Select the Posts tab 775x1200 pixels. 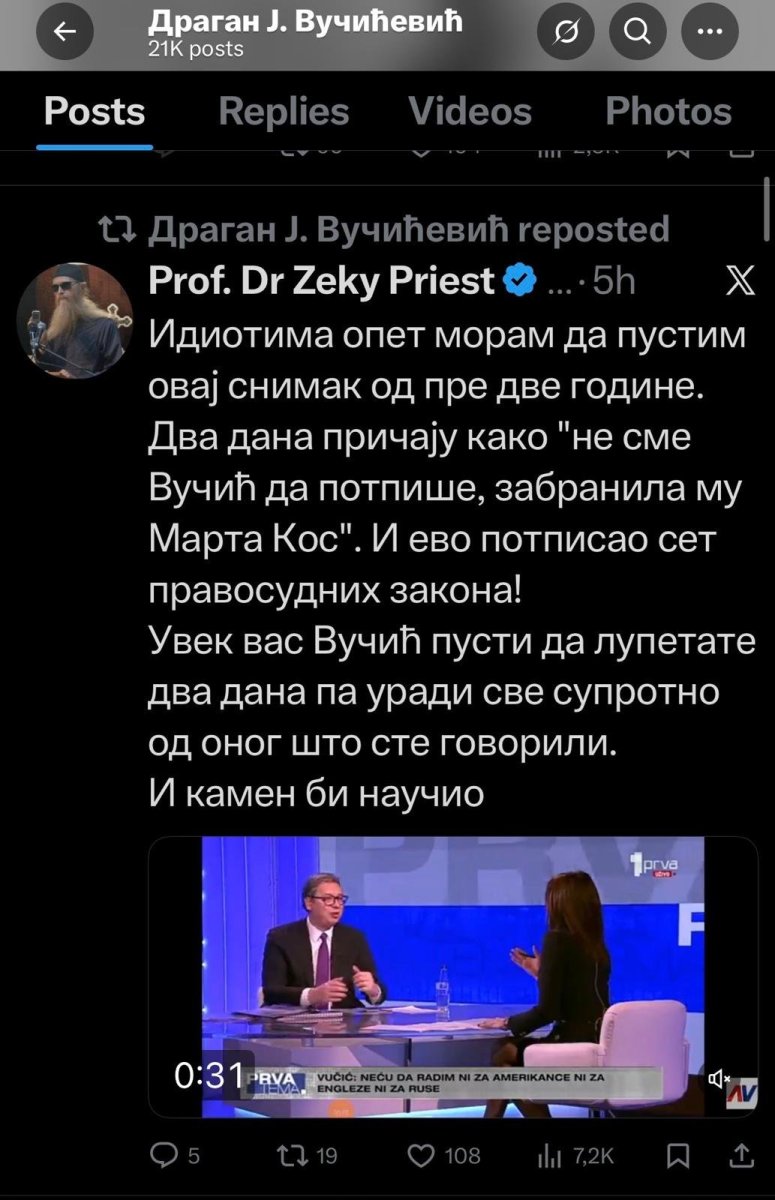pos(94,111)
